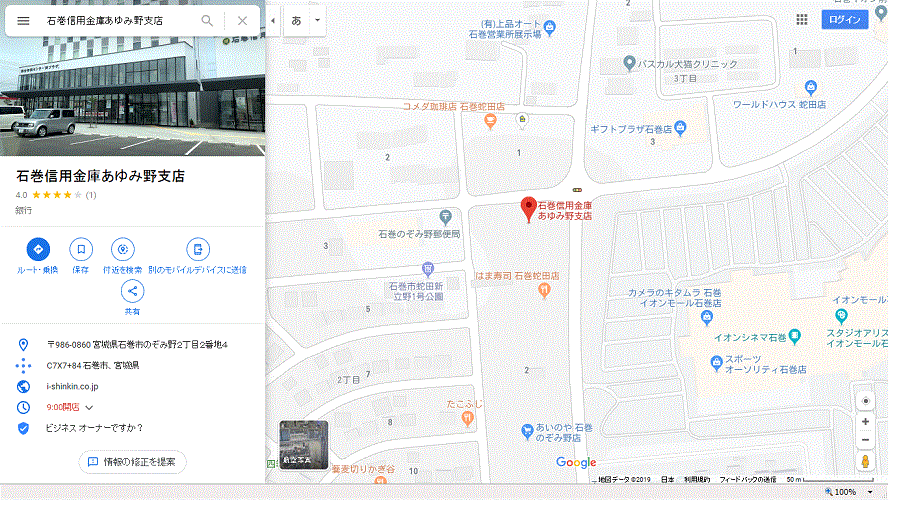Suggest an edit with 情報の修正を提案

132,462
